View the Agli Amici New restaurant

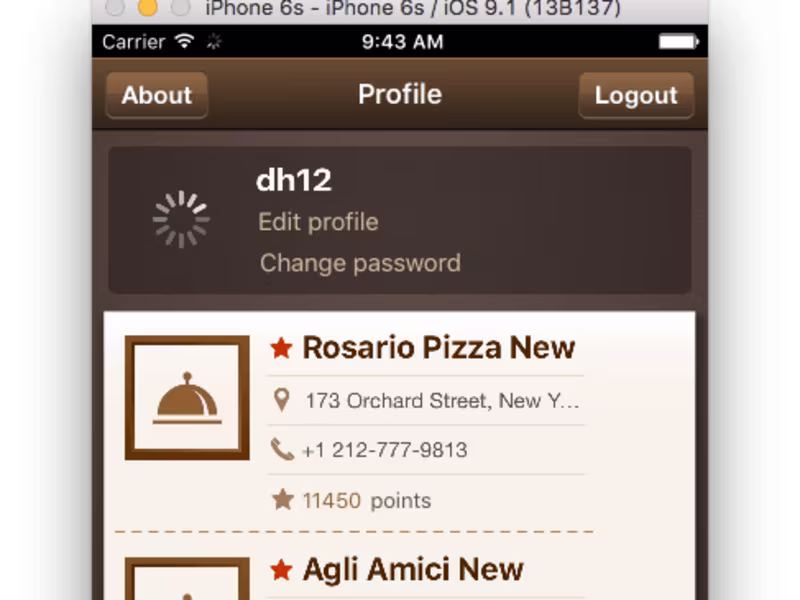pyautogui.click(x=412, y=570)
